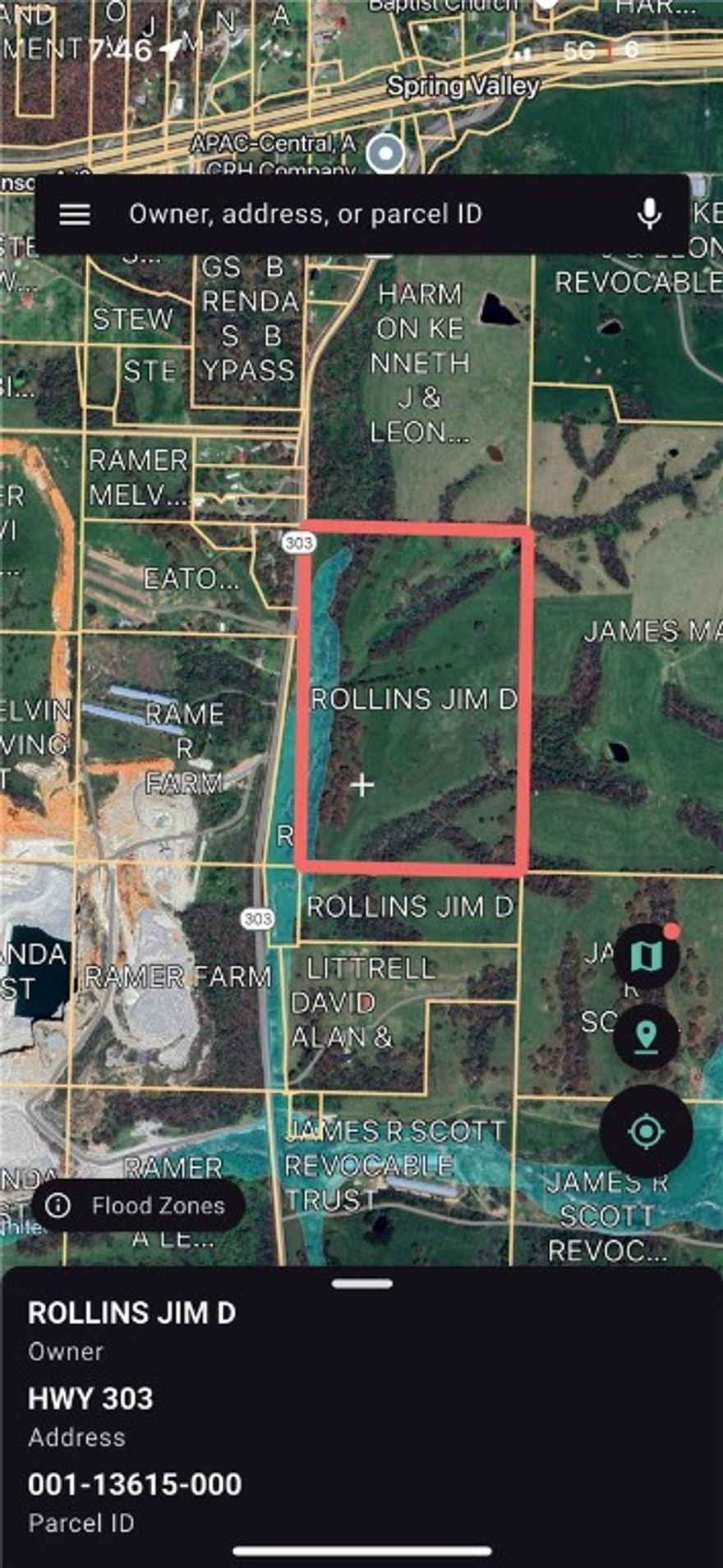Start a voice search with the microphone icon
Screen dimensions: 723x1568
(651, 214)
